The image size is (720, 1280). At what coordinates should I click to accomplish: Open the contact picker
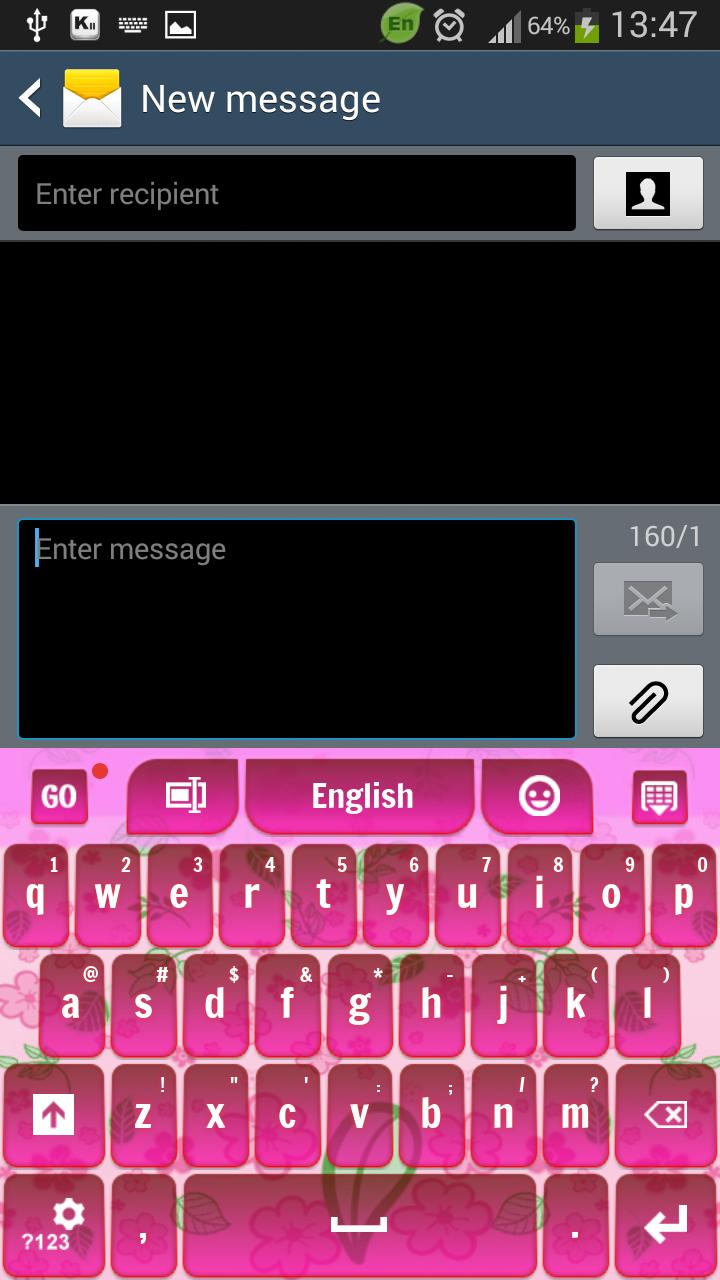[x=648, y=194]
